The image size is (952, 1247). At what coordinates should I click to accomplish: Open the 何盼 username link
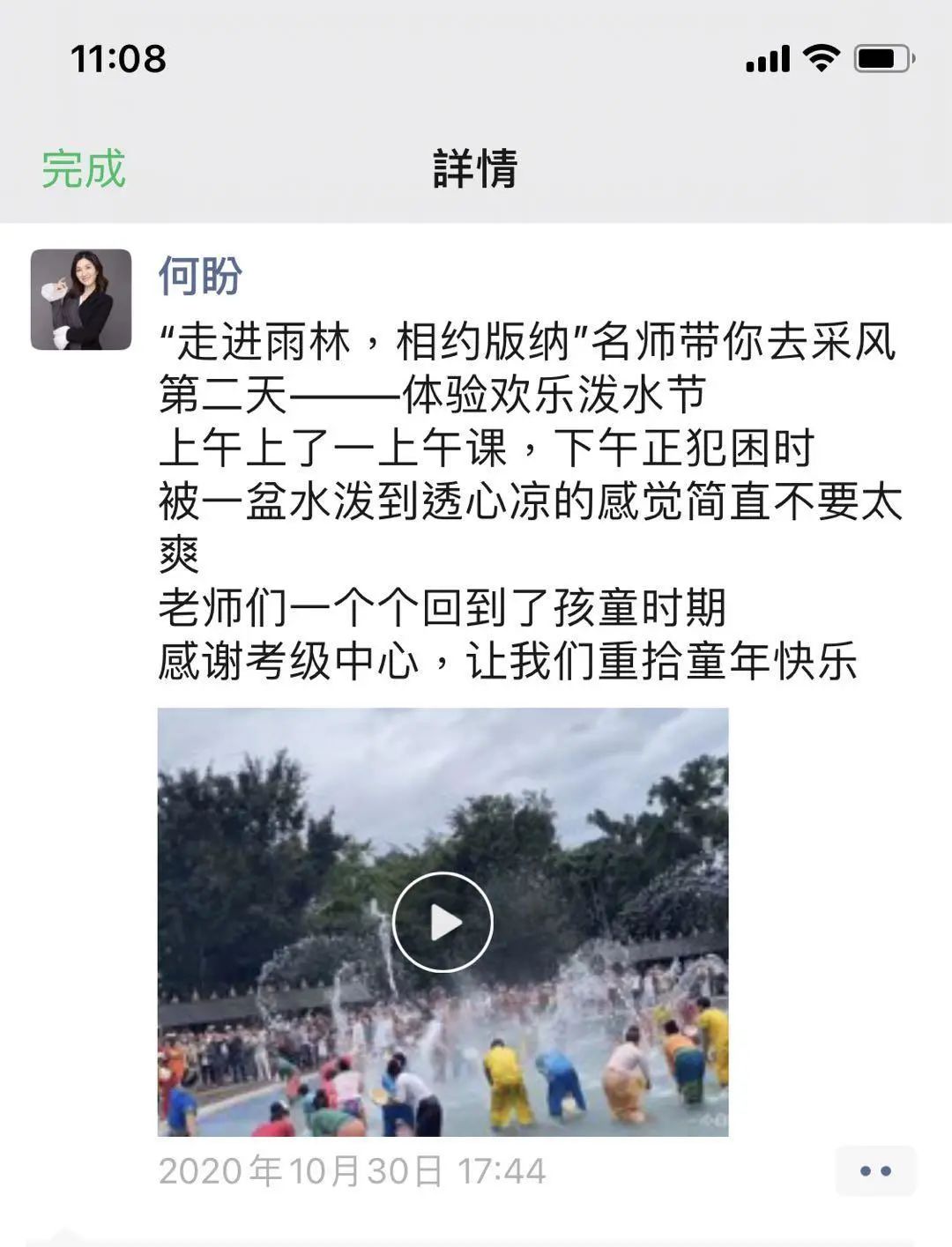(200, 276)
